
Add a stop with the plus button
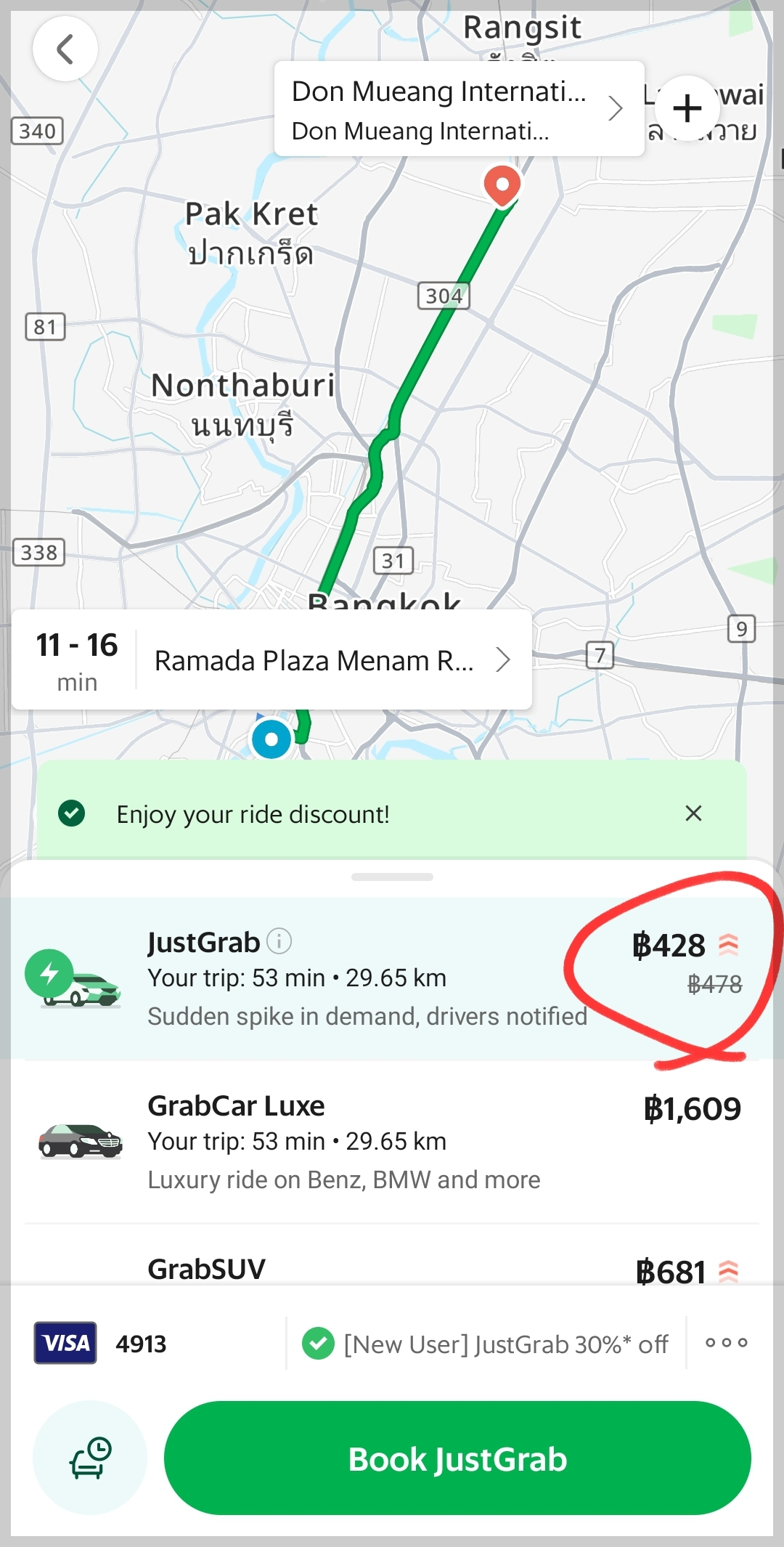pyautogui.click(x=687, y=109)
